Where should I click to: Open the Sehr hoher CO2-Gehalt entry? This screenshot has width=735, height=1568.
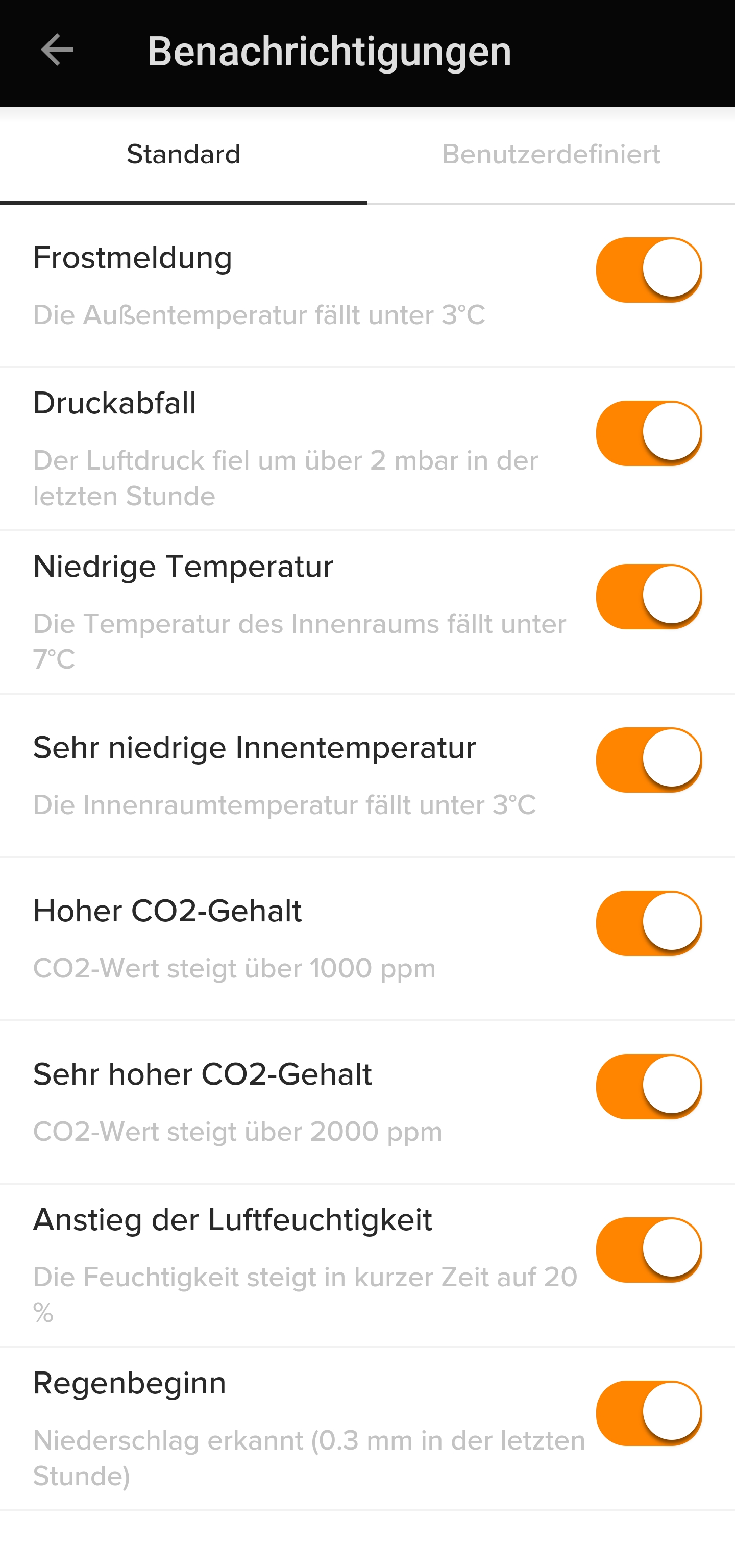(x=203, y=1074)
